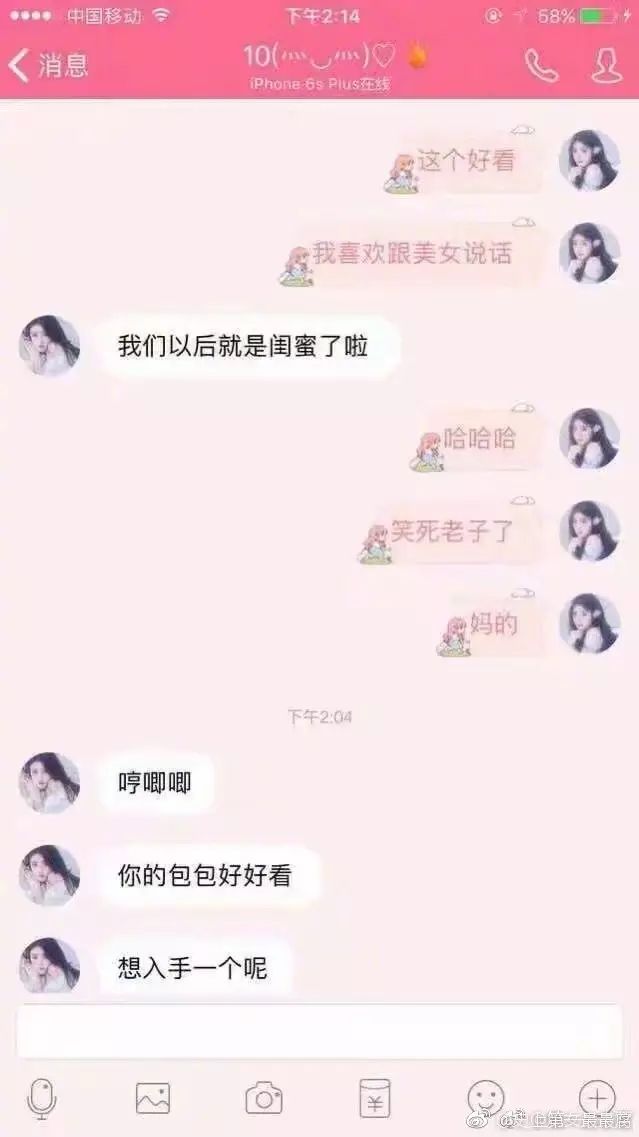
Task: Tap avatar beside 我们以后就是闺蜜了啦 message
Action: [50, 346]
